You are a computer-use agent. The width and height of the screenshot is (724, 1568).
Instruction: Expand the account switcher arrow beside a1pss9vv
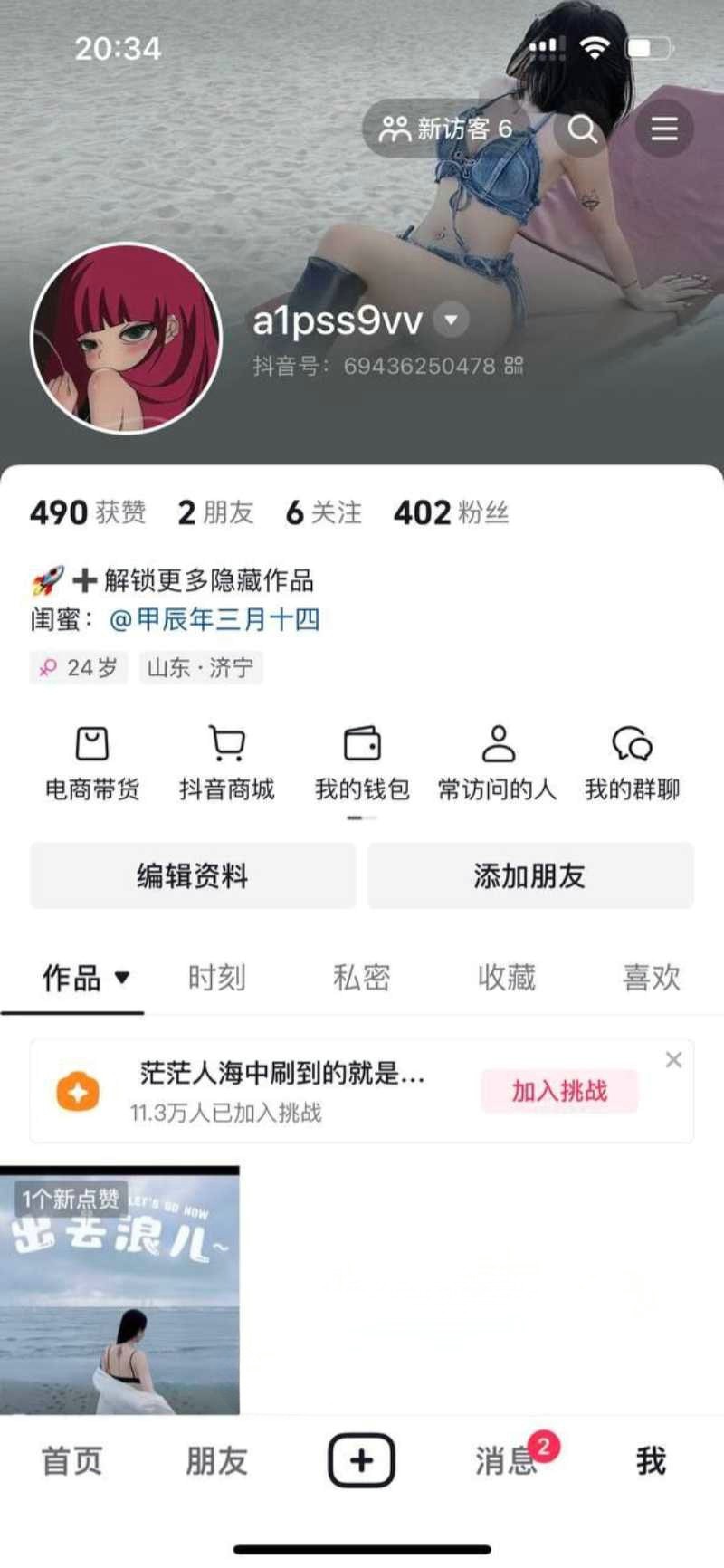(x=451, y=319)
